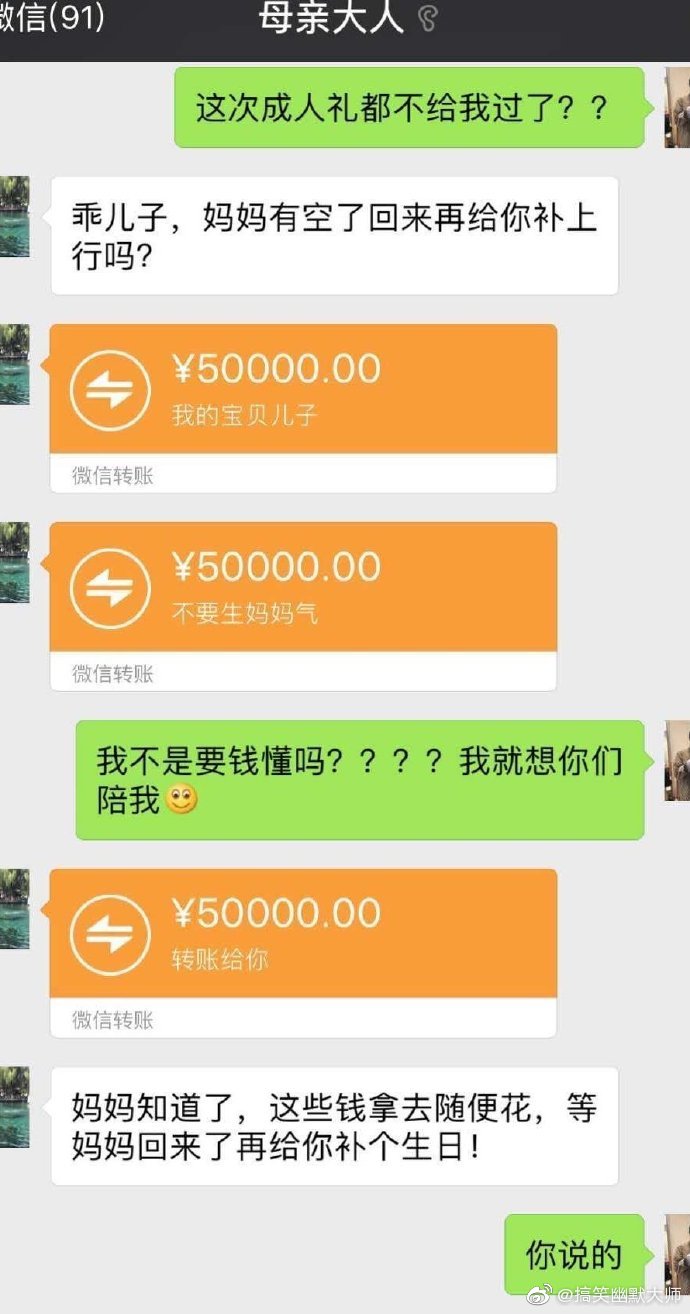Open the ¥50000 transfer labeled 不要生妈妈气
Viewport: 690px width, 1314px height.
pos(303,588)
